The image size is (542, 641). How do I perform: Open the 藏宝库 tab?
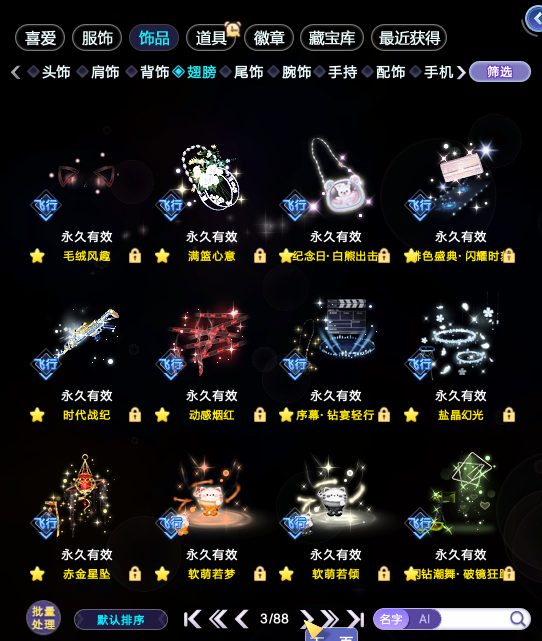[x=331, y=38]
